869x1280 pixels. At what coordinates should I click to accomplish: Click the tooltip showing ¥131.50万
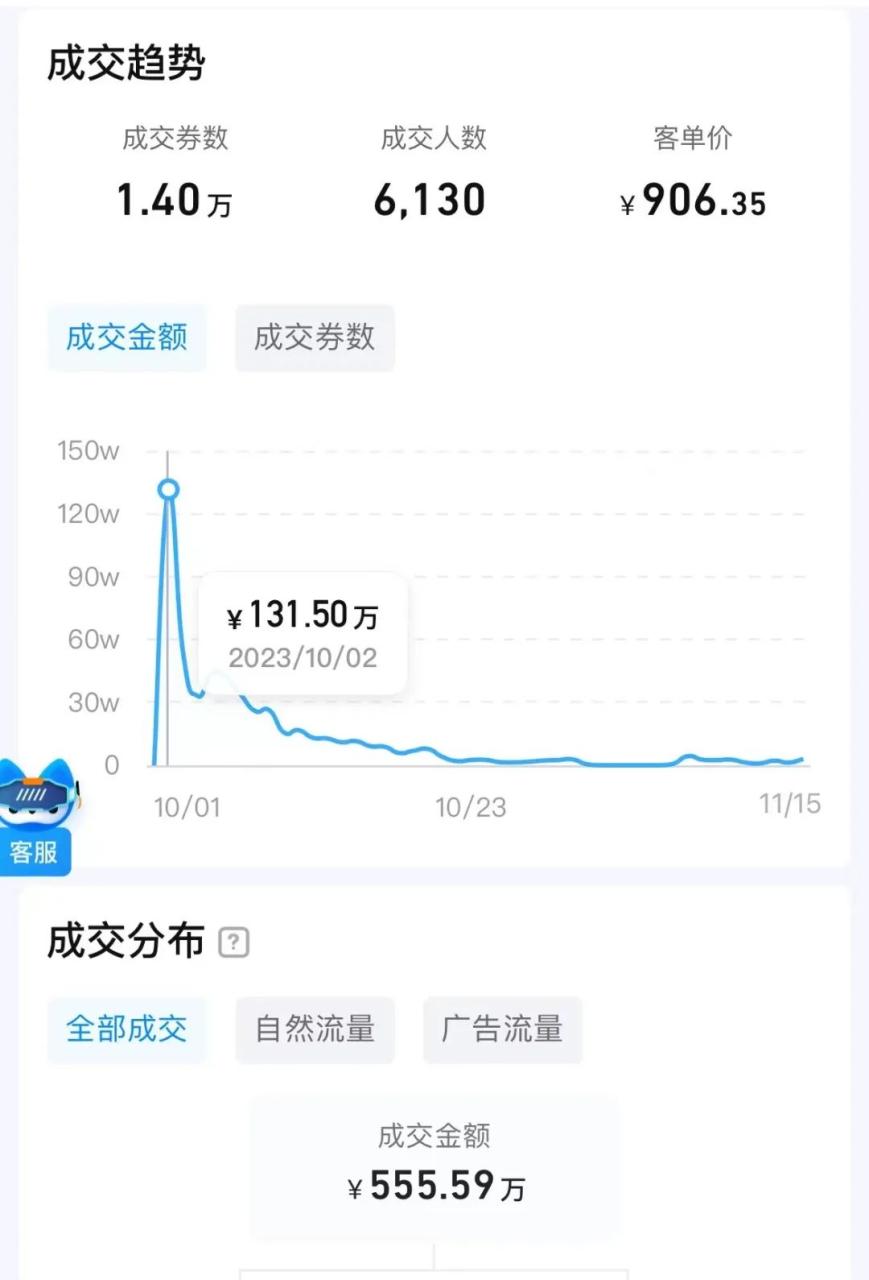[x=301, y=616]
